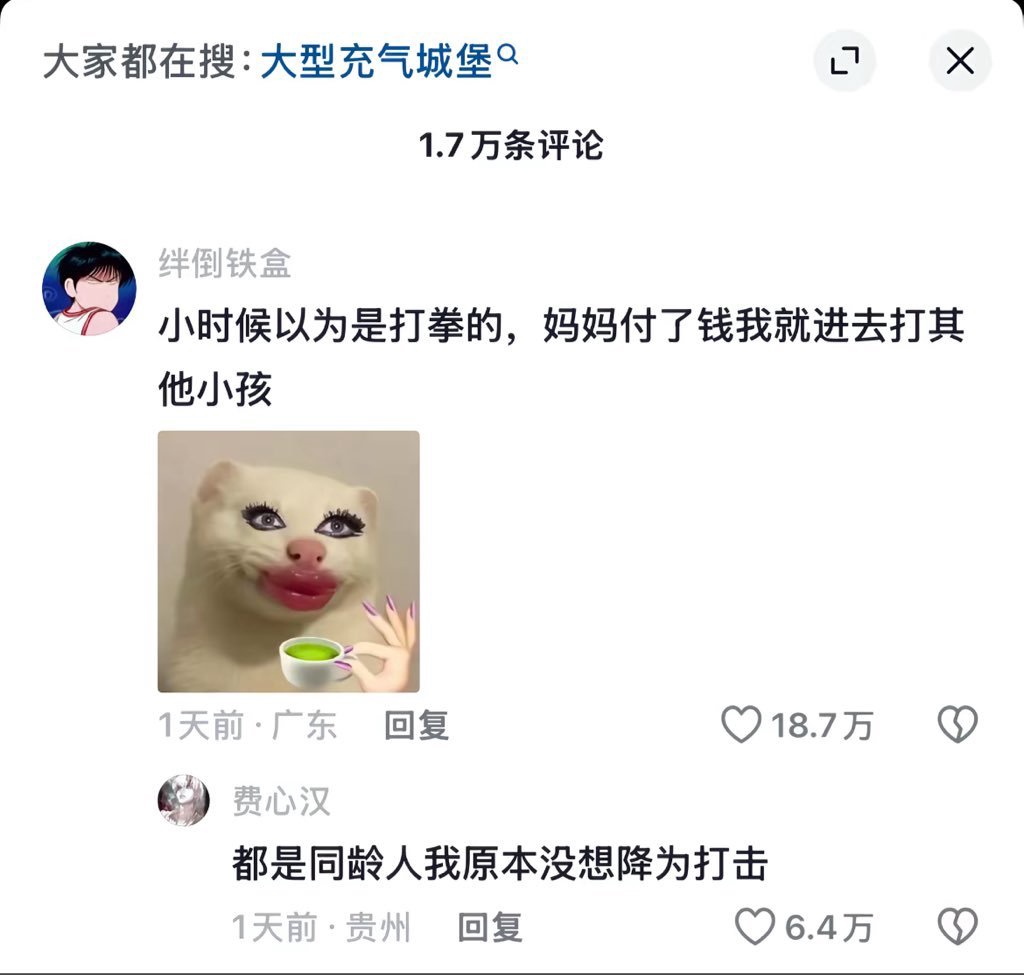Dislike 费心汉's comment
Image resolution: width=1024 pixels, height=975 pixels.
tap(957, 927)
